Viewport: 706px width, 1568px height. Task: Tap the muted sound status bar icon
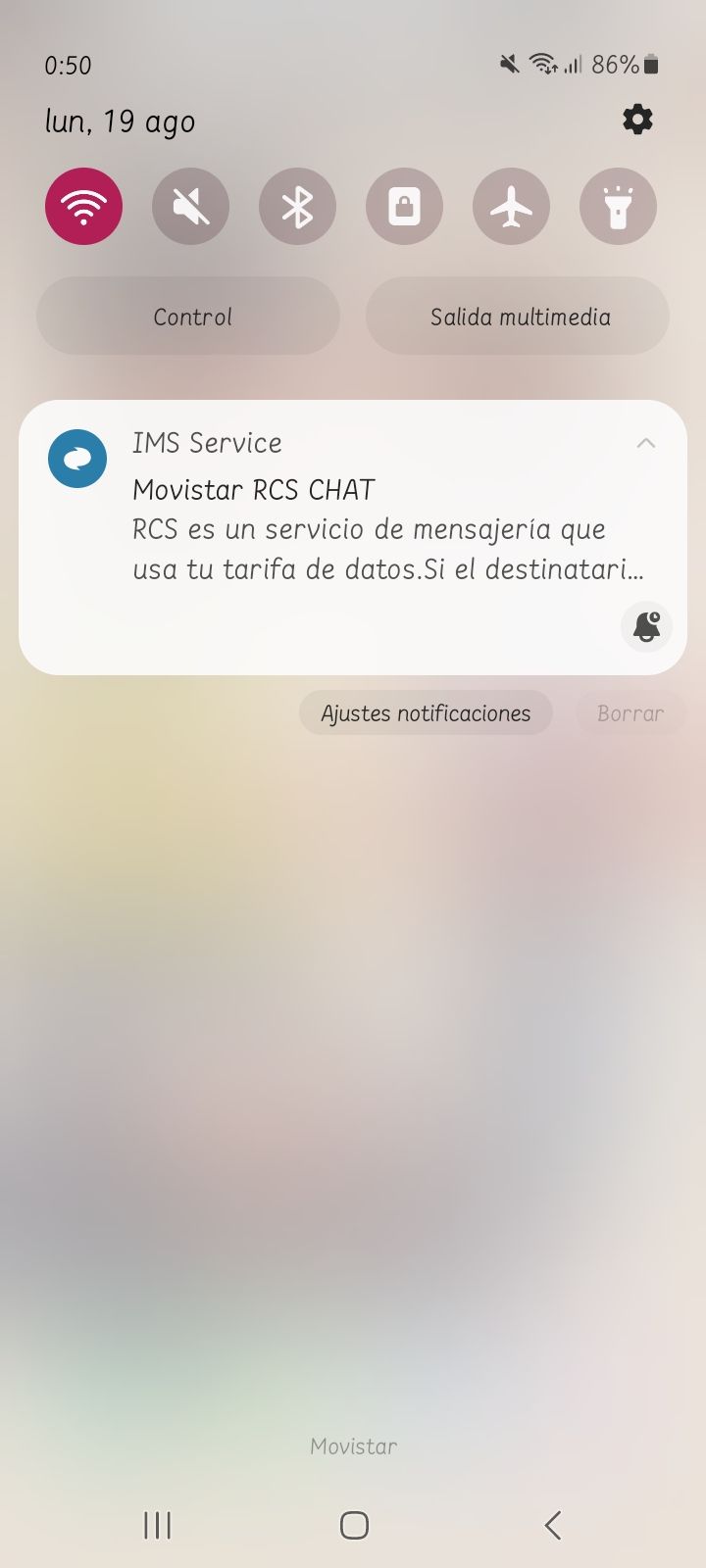pyautogui.click(x=507, y=63)
